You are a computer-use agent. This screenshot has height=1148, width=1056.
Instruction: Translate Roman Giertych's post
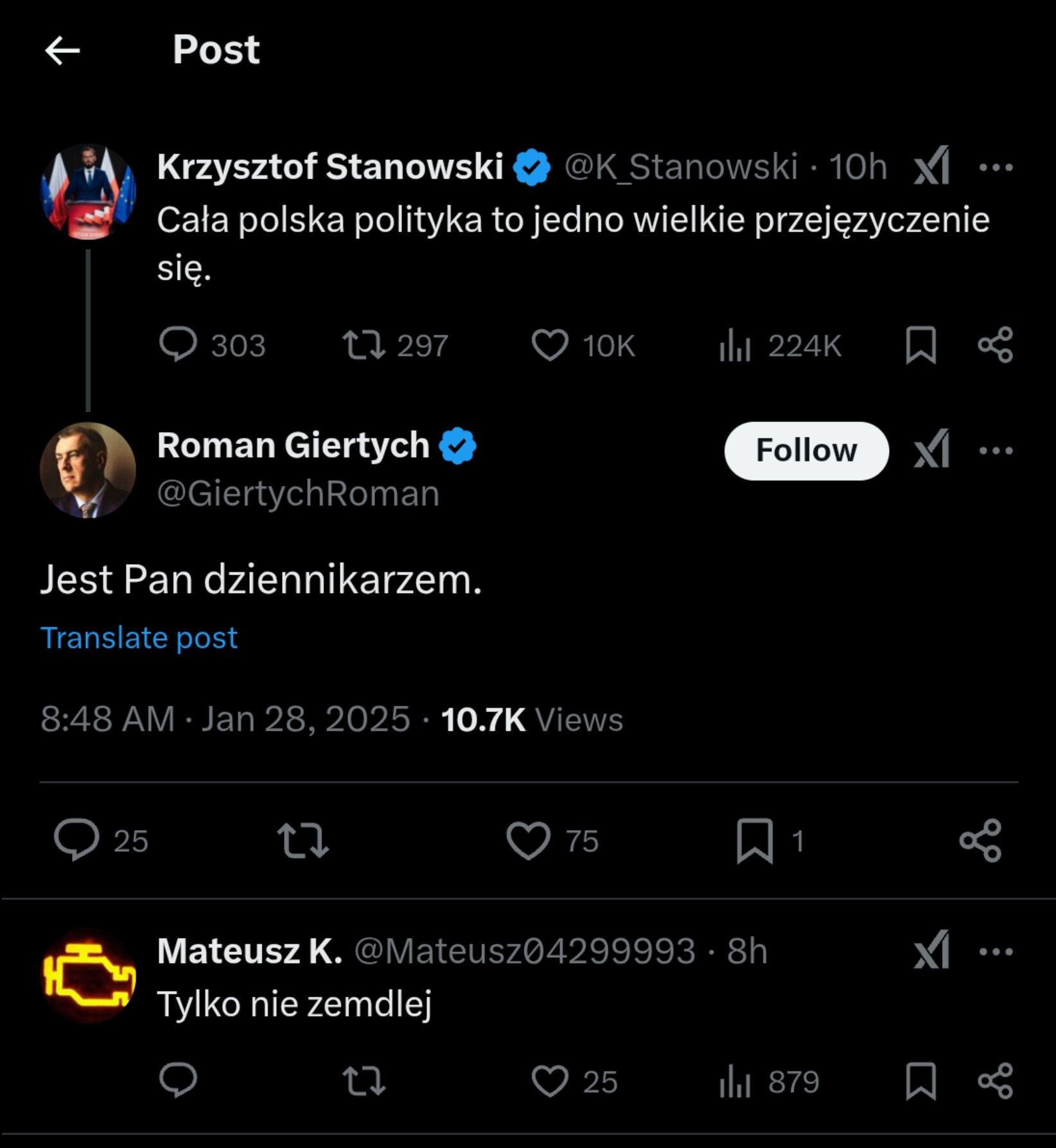tap(139, 637)
